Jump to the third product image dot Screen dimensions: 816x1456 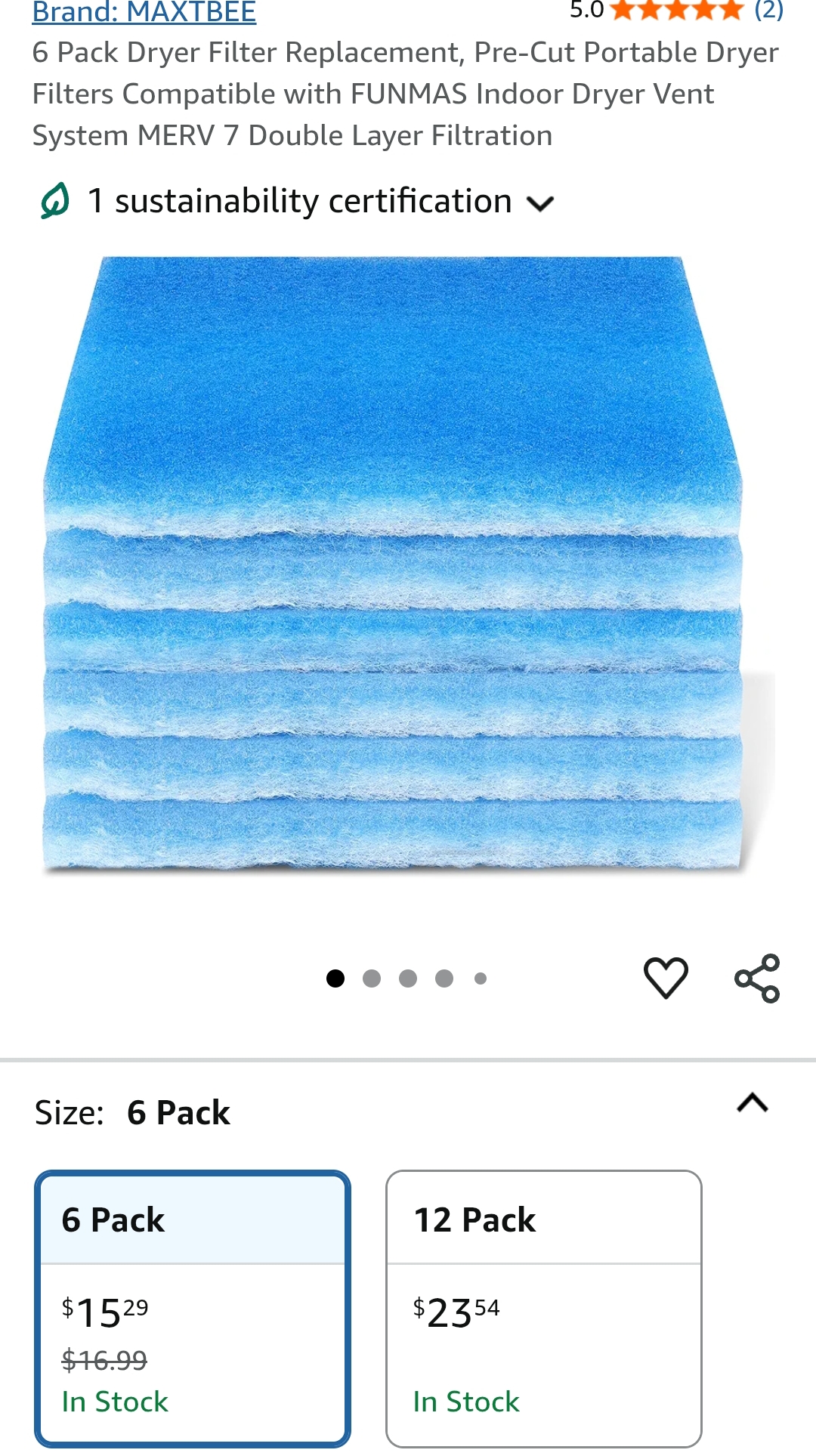pos(408,977)
